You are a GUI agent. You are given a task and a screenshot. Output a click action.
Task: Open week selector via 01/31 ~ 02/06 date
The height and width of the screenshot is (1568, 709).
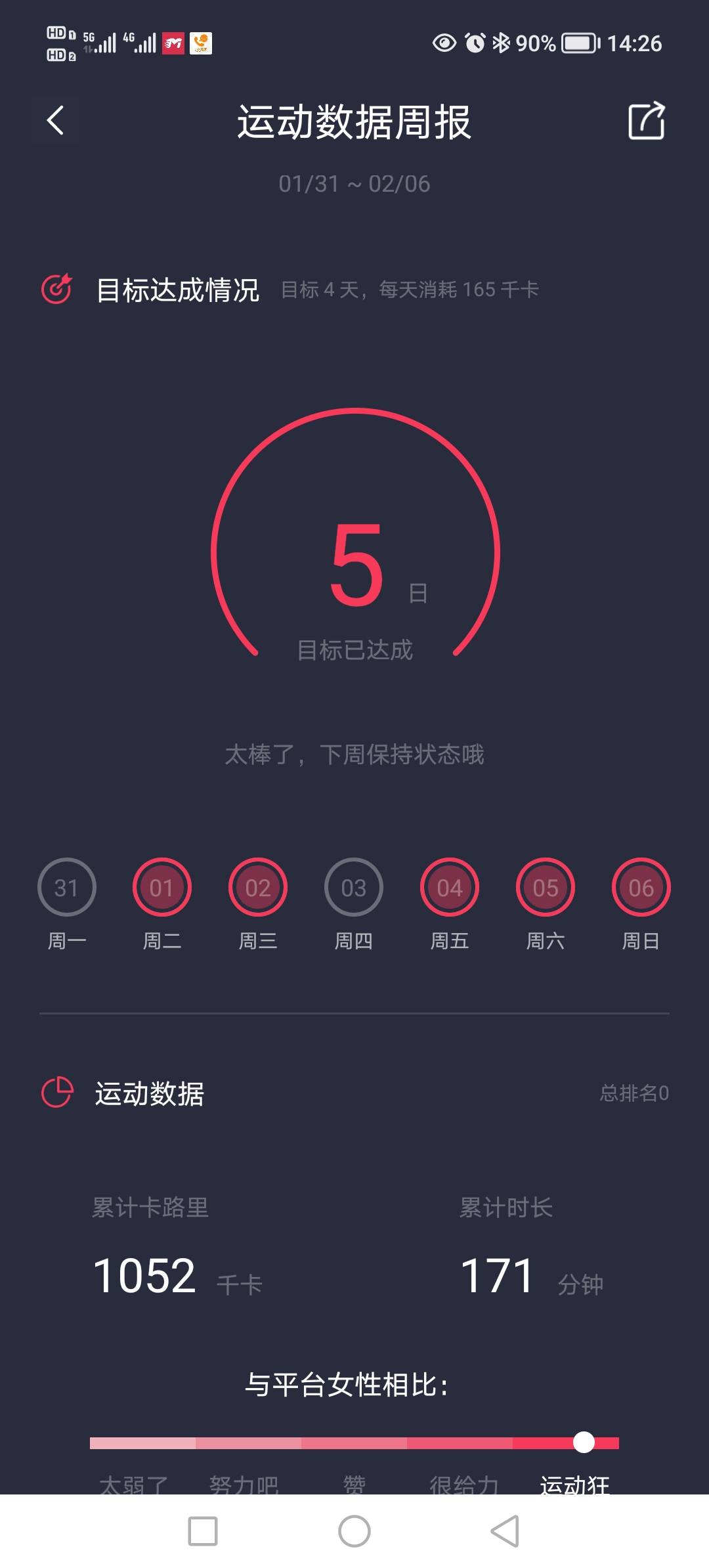tap(353, 184)
